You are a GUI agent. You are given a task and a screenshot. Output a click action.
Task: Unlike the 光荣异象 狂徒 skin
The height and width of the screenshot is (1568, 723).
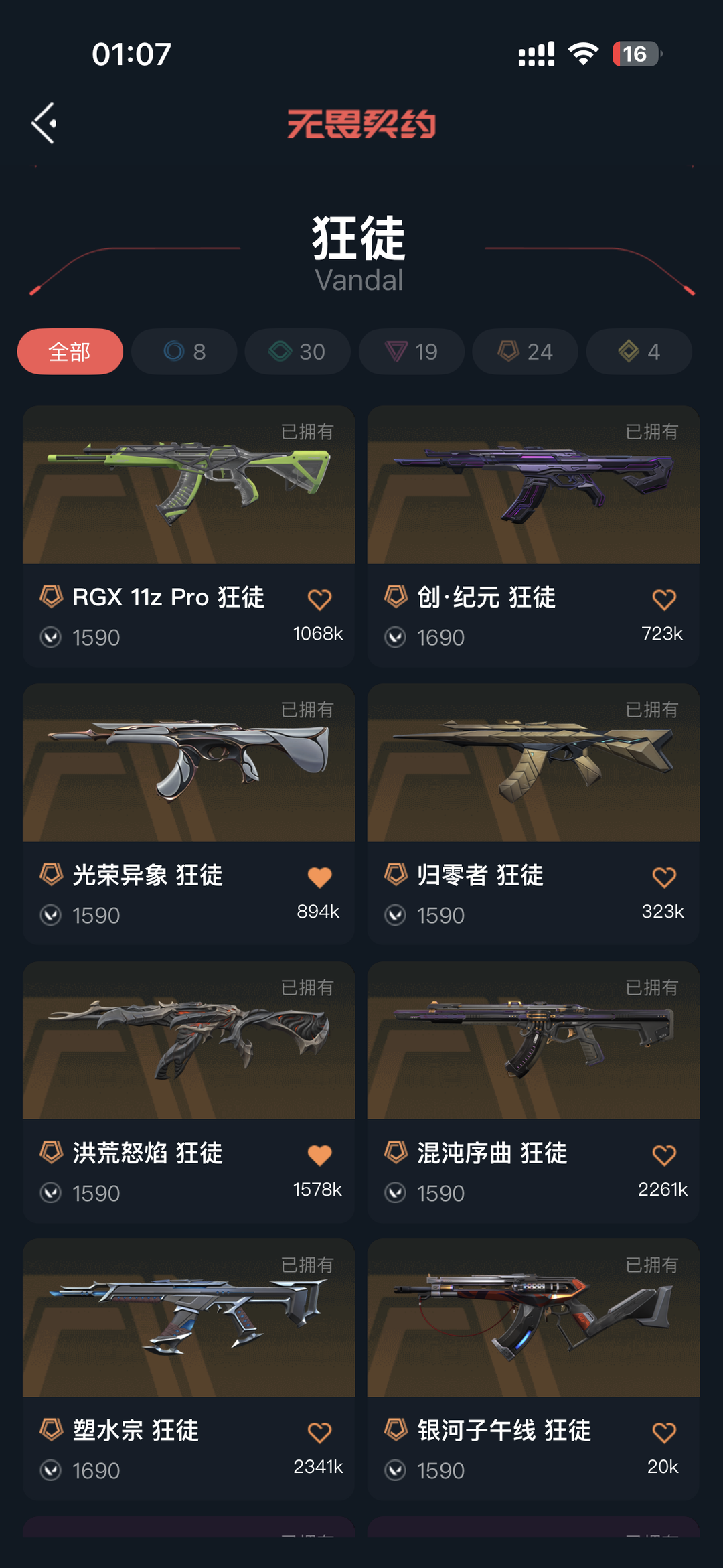319,877
